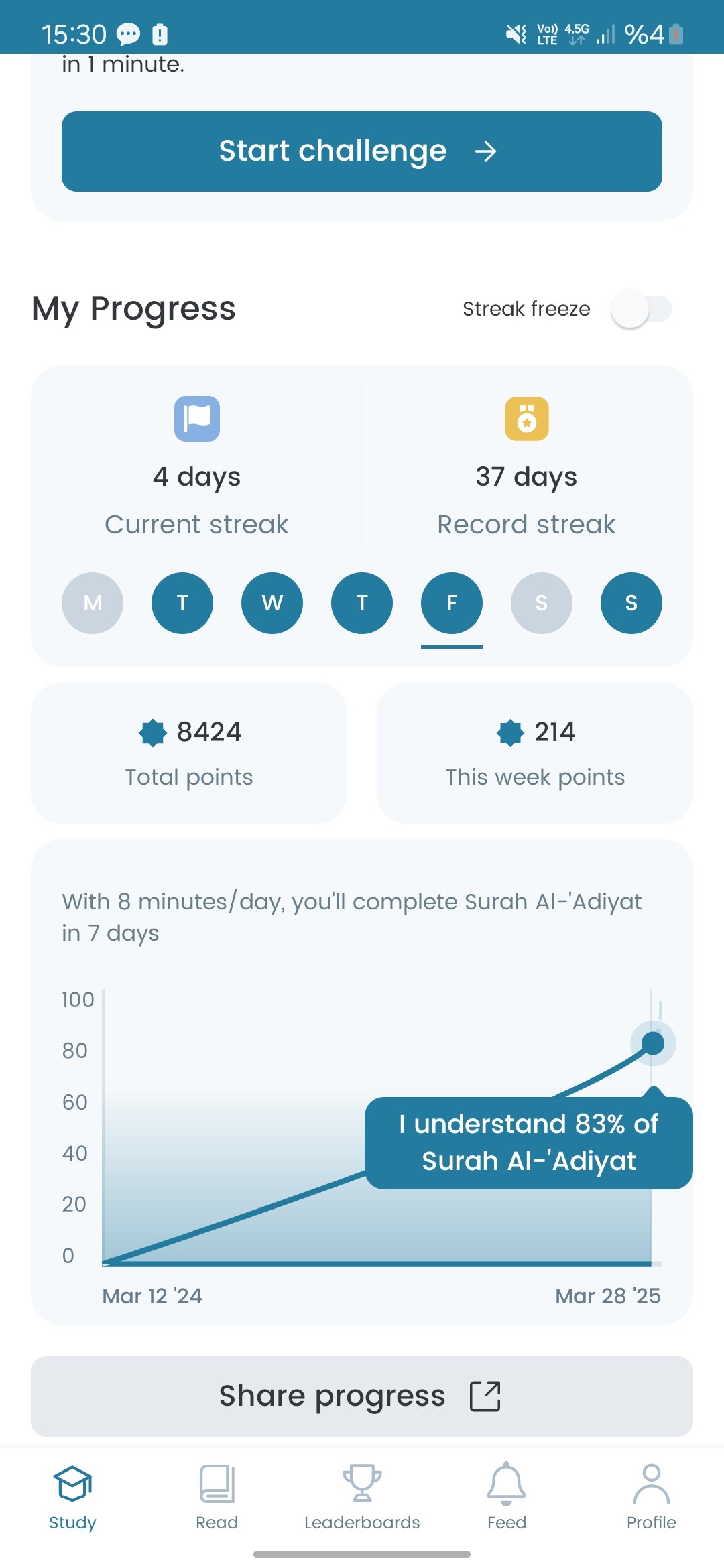
Task: Select the Friday day circle
Action: tap(452, 603)
